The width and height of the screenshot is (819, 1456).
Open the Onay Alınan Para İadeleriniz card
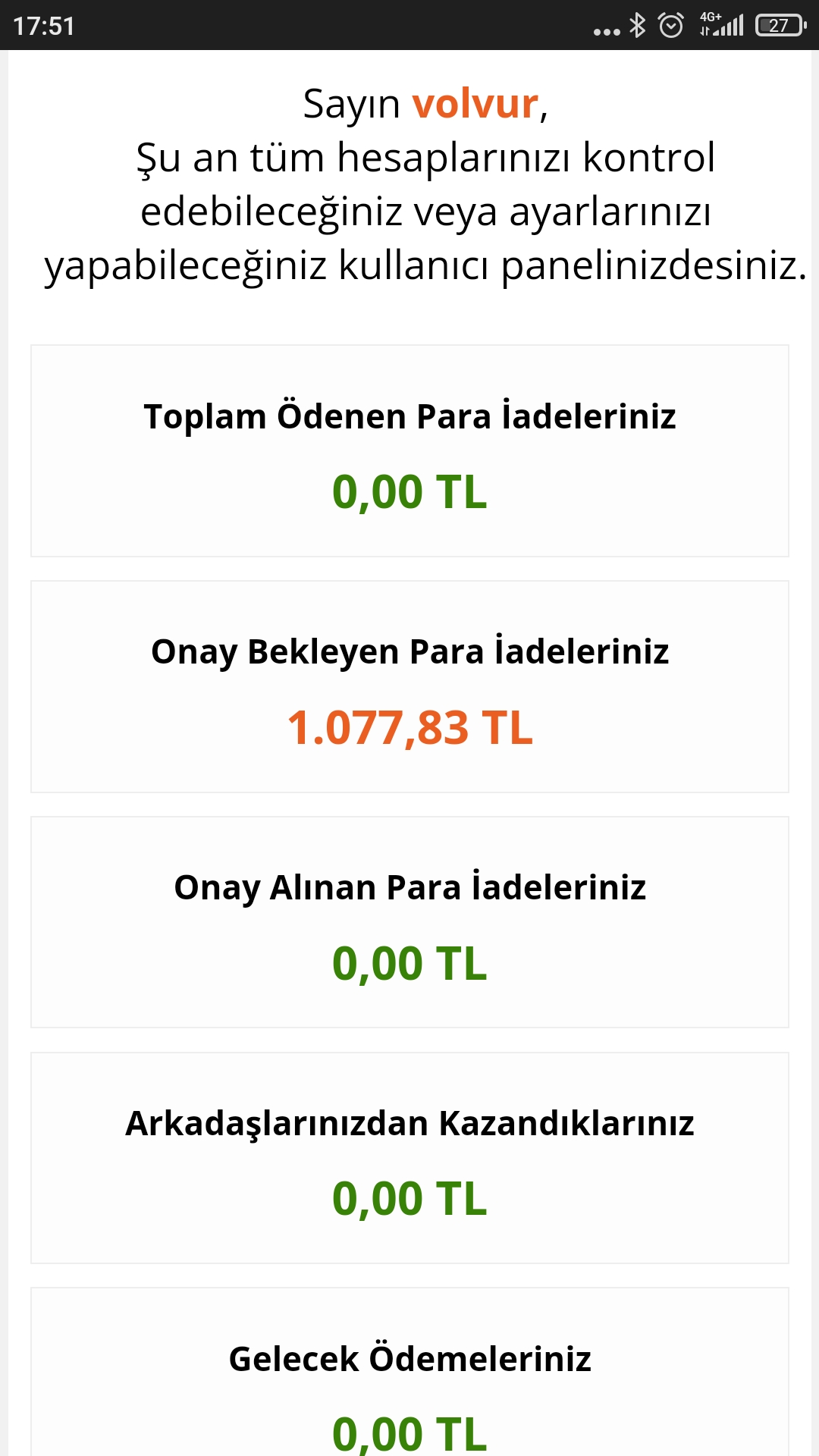[x=409, y=922]
